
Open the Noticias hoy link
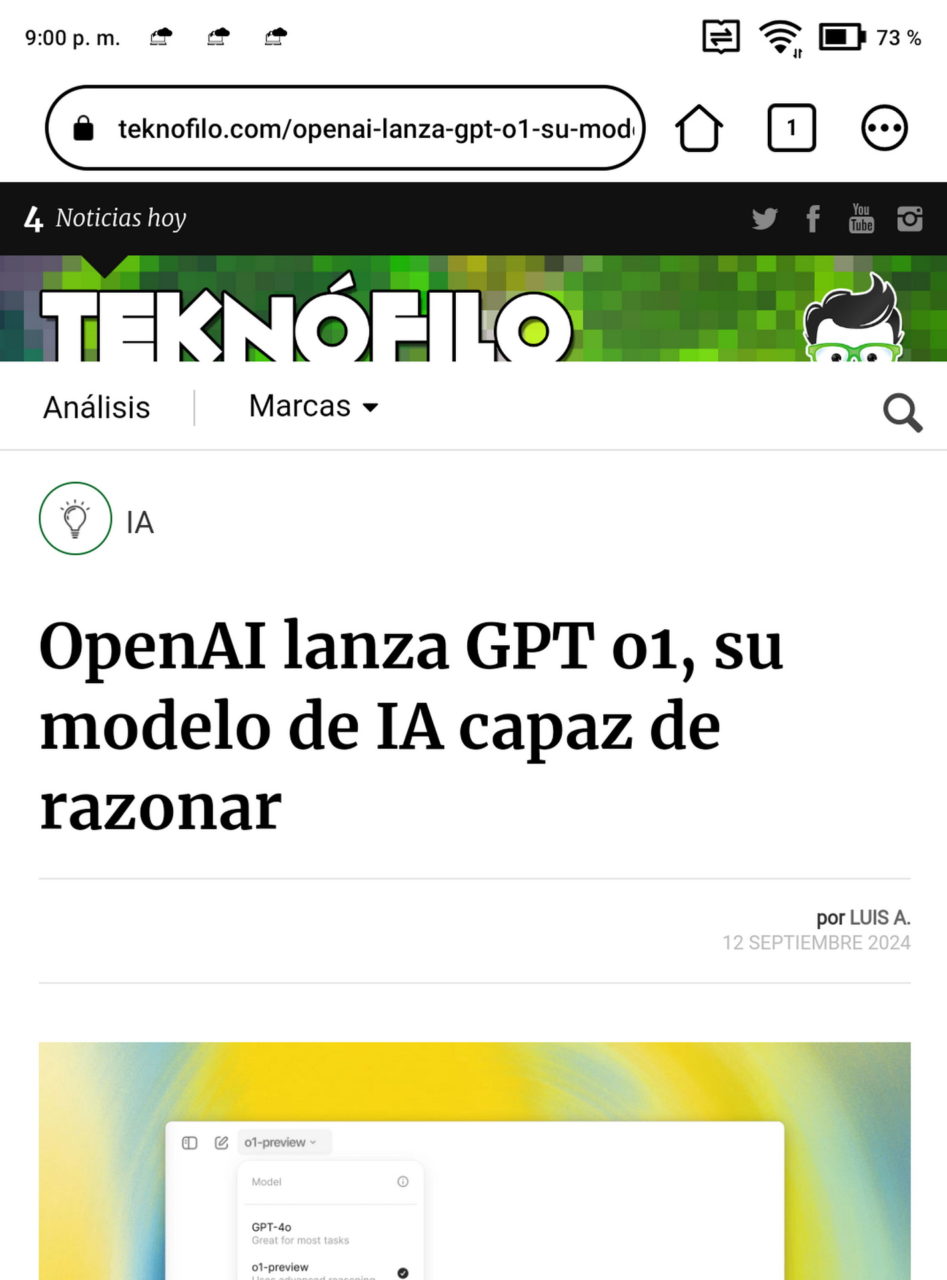pyautogui.click(x=106, y=219)
